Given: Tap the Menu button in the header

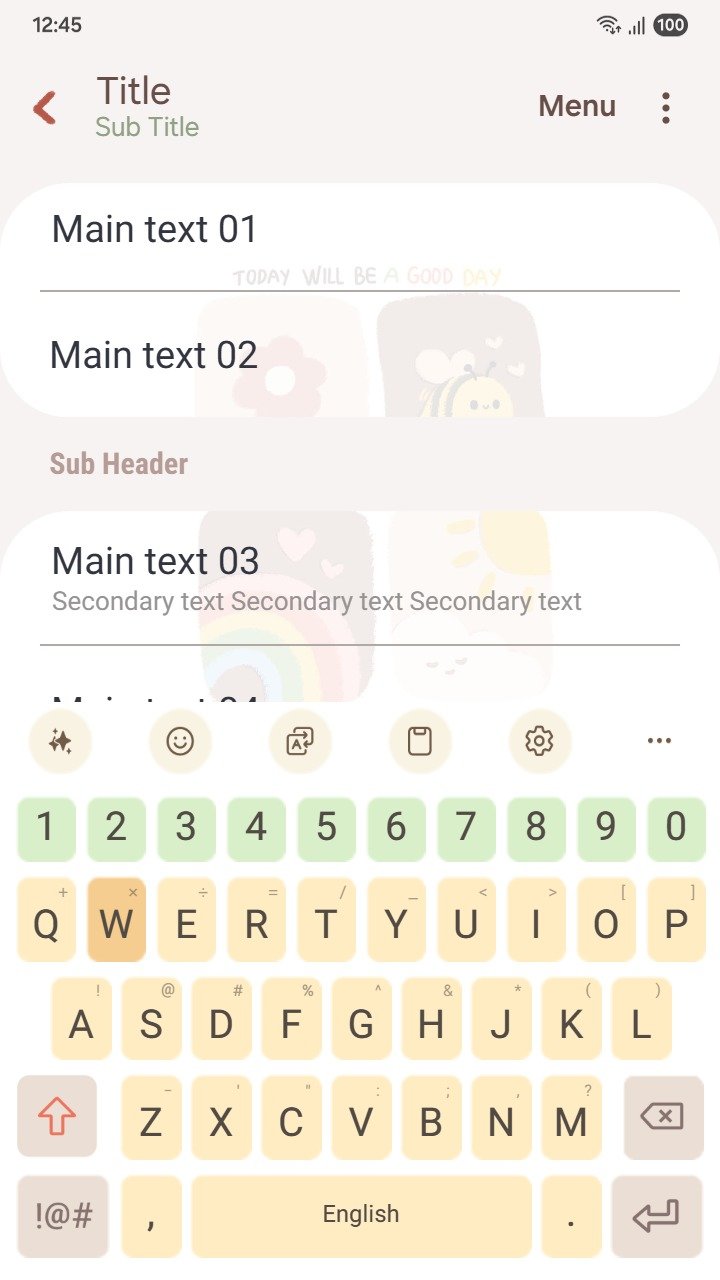Looking at the screenshot, I should [x=577, y=106].
